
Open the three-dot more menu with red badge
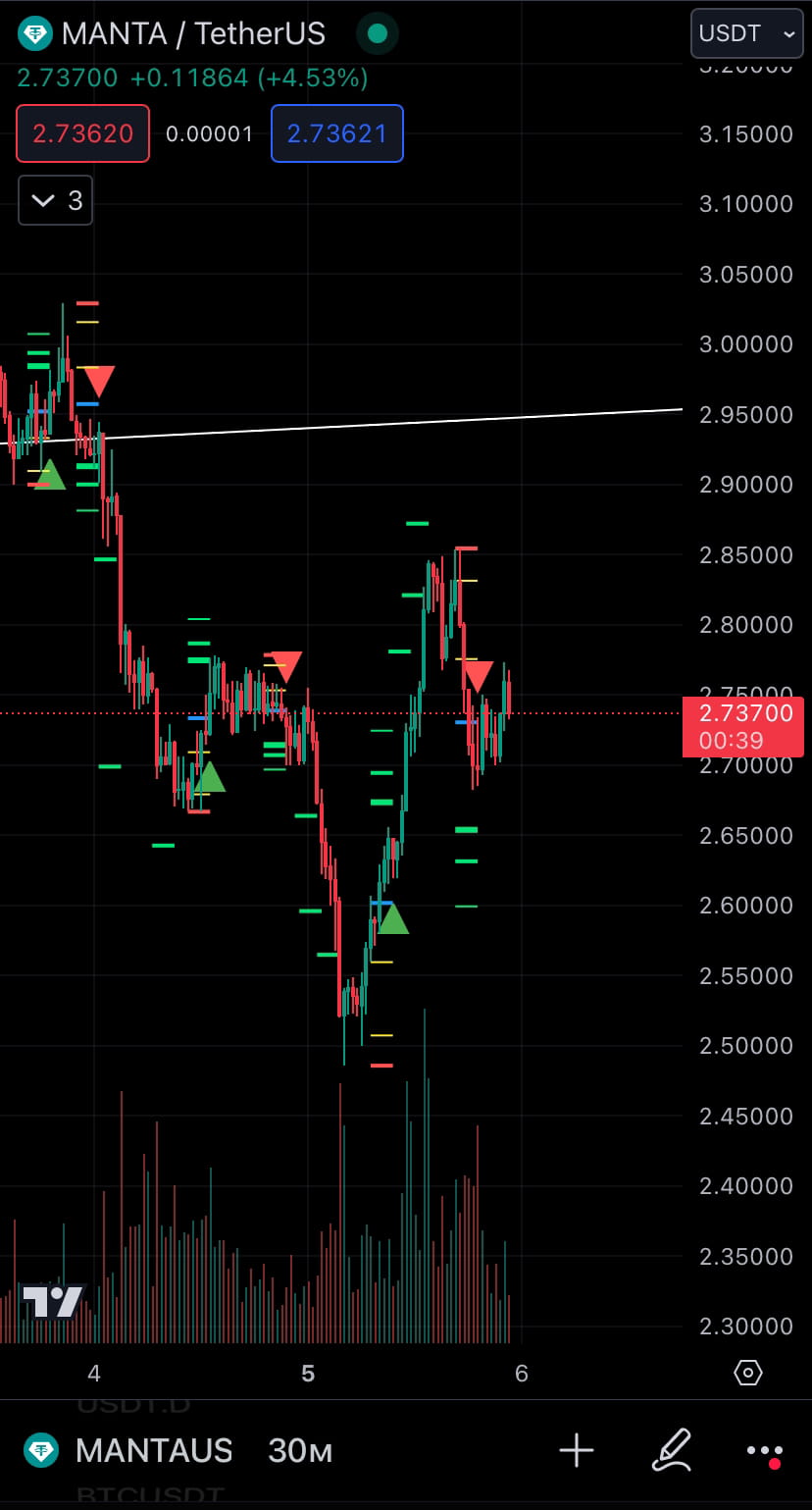764,1450
